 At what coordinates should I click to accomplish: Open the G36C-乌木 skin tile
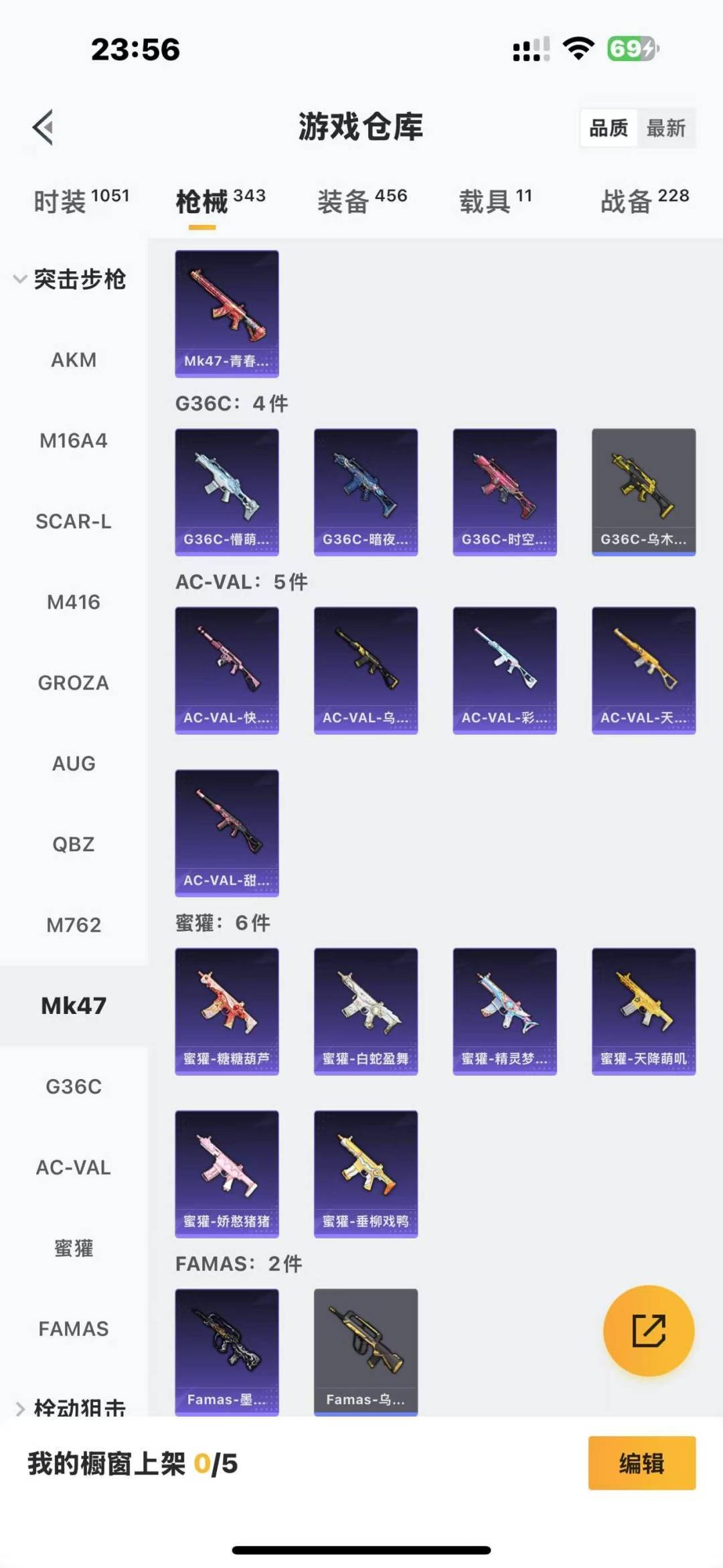coord(643,492)
